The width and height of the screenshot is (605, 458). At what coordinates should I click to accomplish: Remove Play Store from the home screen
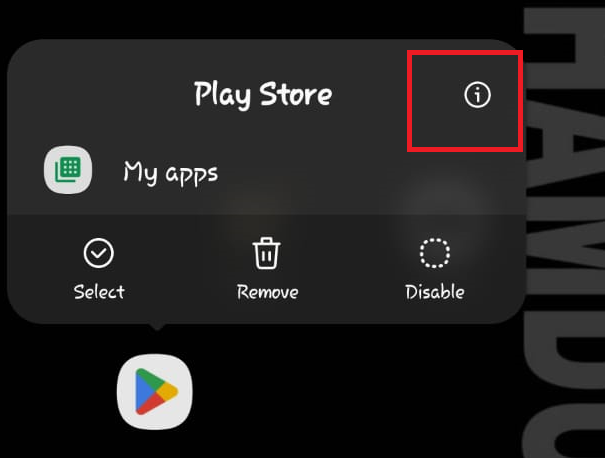tap(267, 269)
